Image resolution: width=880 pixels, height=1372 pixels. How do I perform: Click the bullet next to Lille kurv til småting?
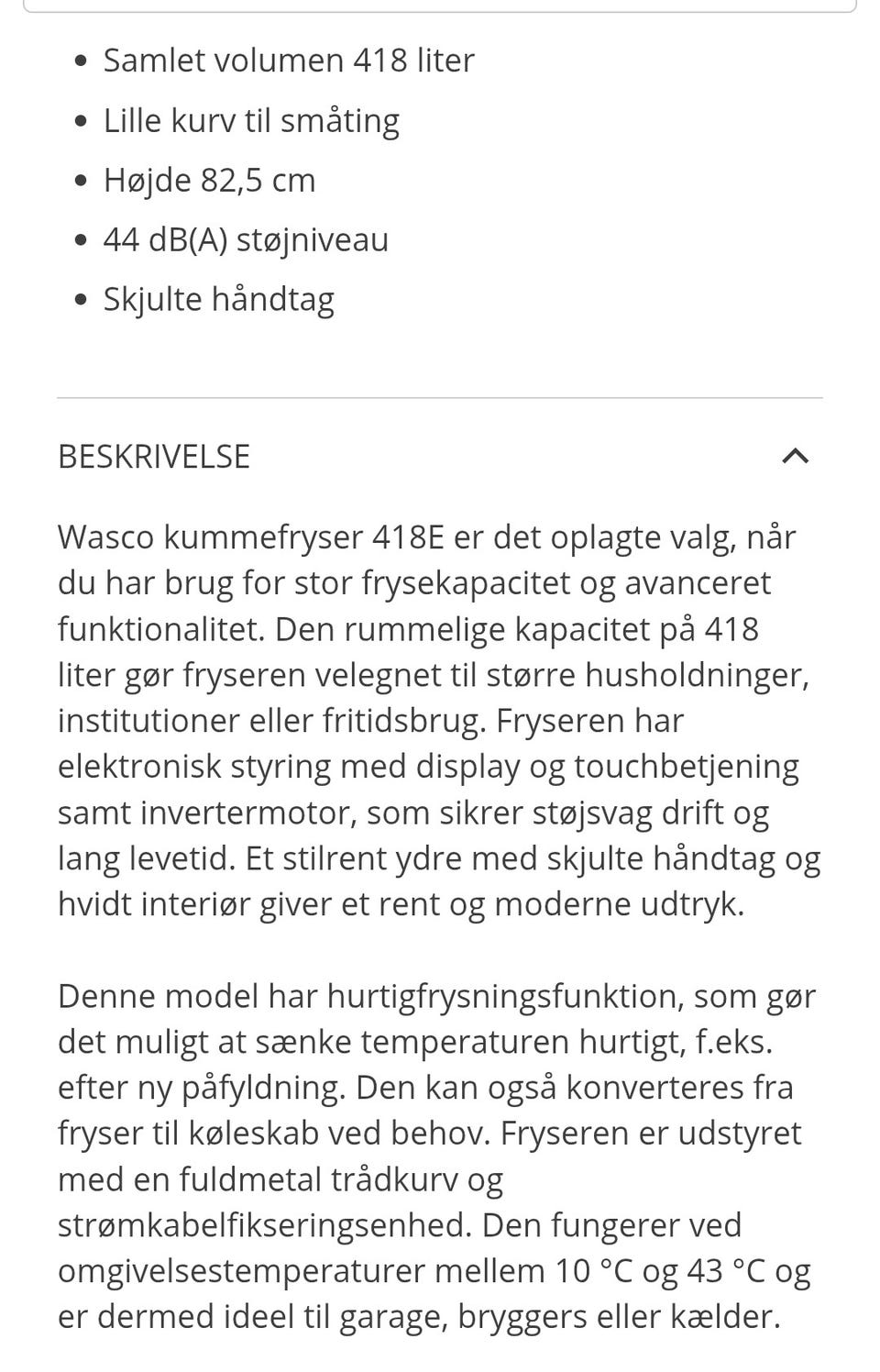pos(79,118)
